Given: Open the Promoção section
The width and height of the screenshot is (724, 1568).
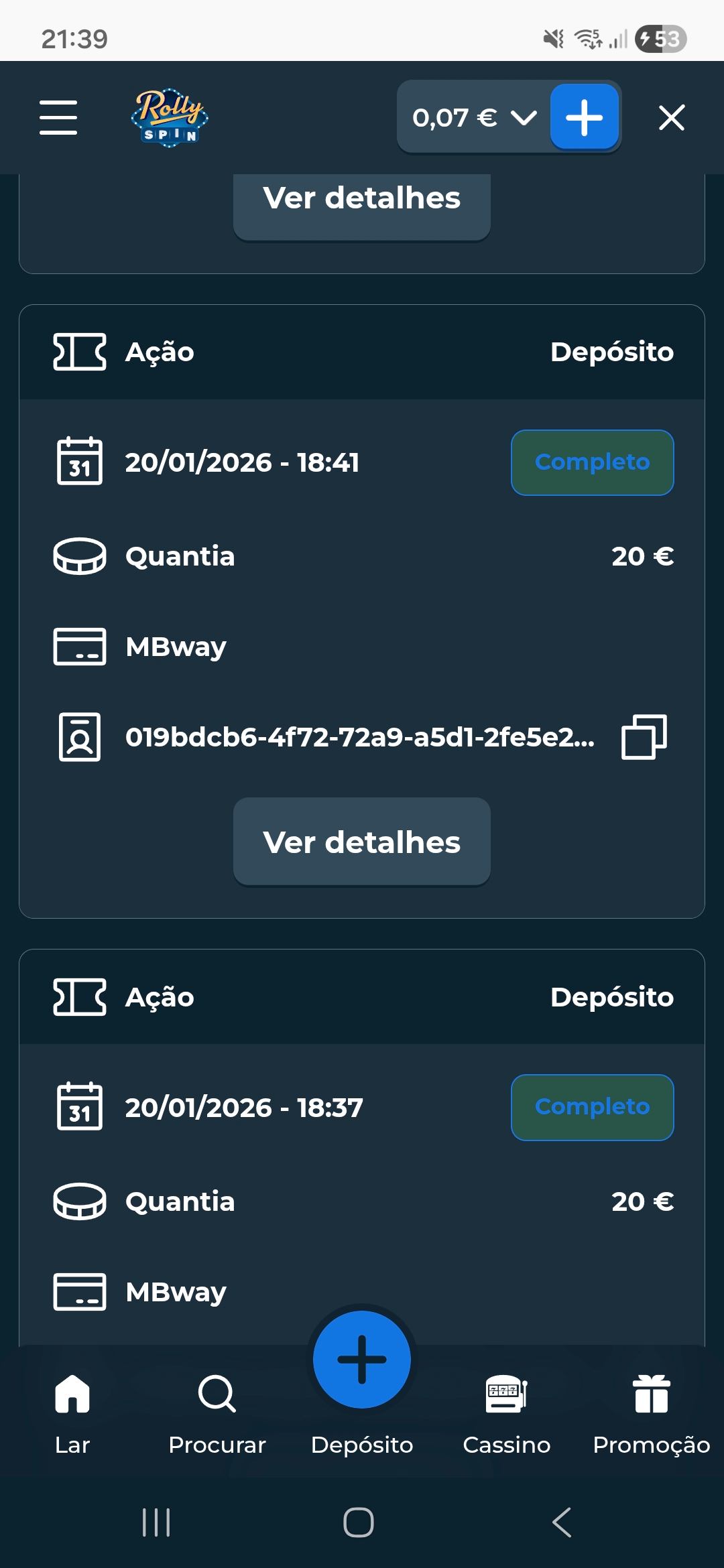Looking at the screenshot, I should 649,1414.
